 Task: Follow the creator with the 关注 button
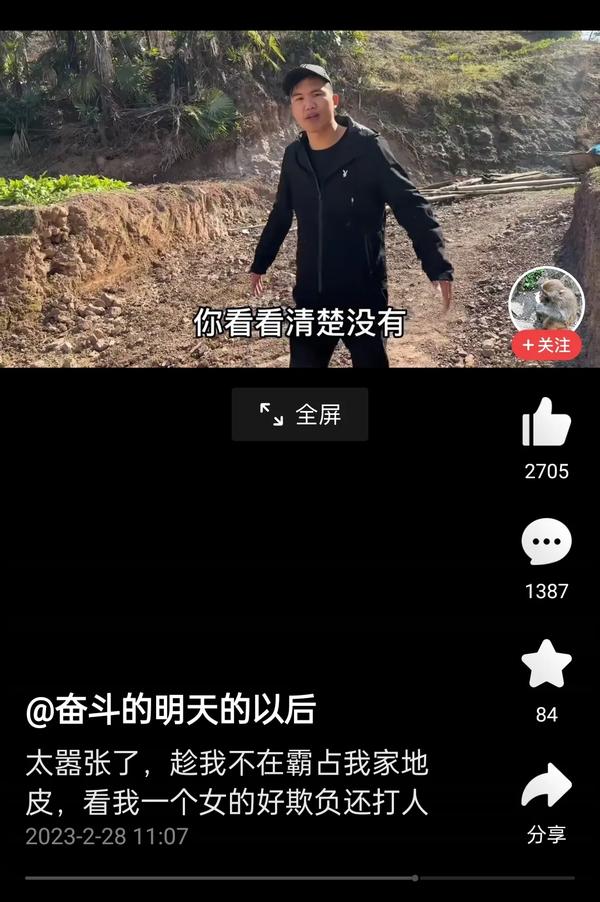pyautogui.click(x=546, y=346)
